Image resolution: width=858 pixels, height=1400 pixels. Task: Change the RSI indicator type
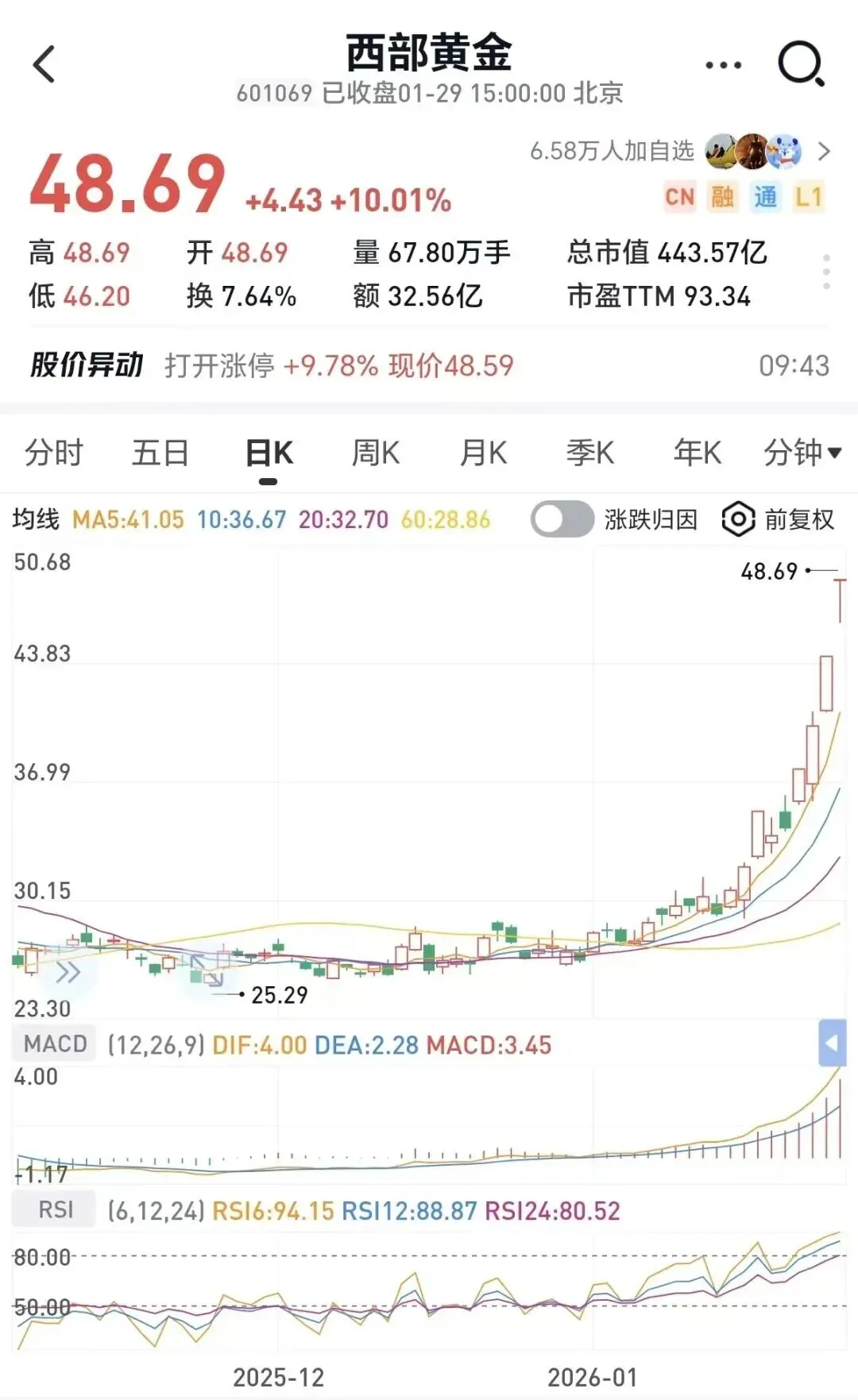click(55, 1209)
